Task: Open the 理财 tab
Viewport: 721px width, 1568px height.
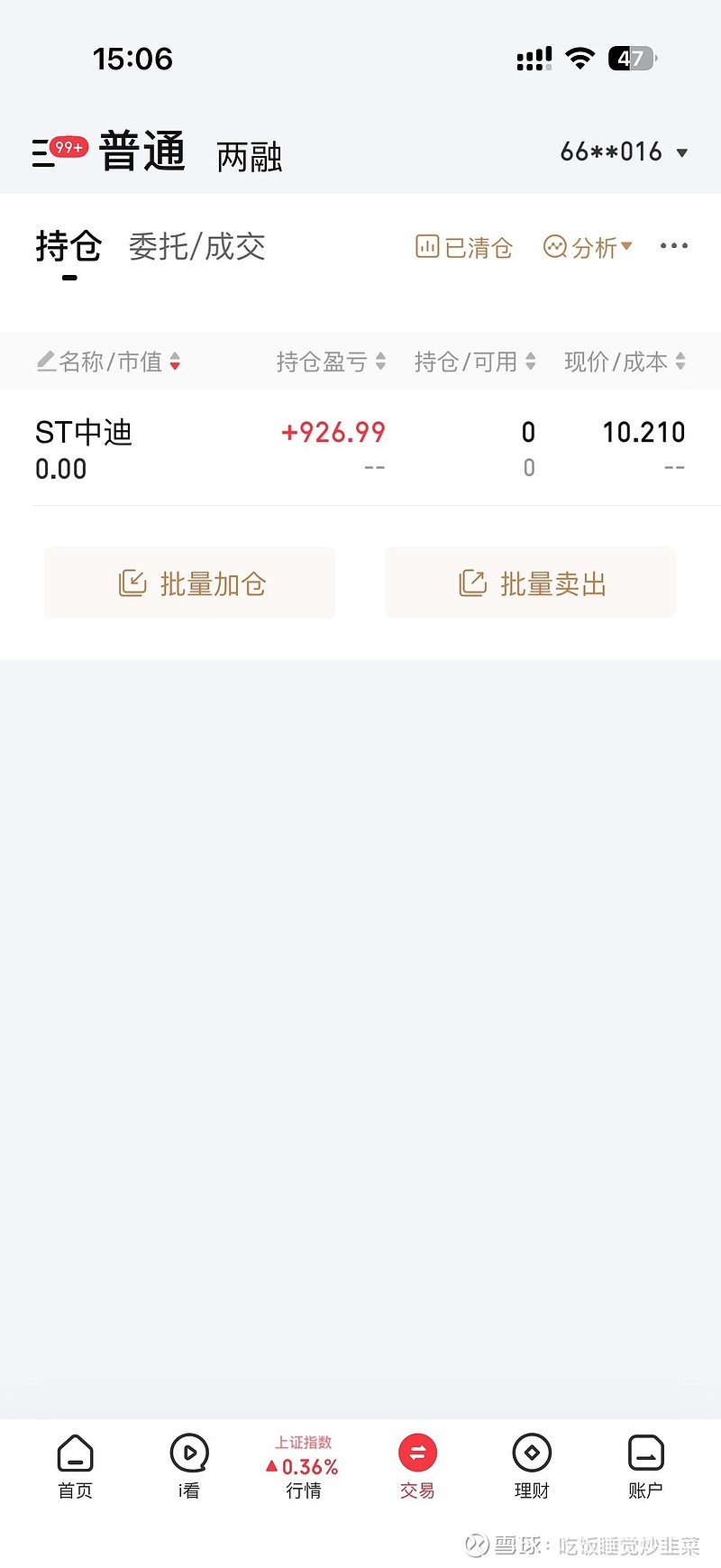Action: tap(532, 1466)
